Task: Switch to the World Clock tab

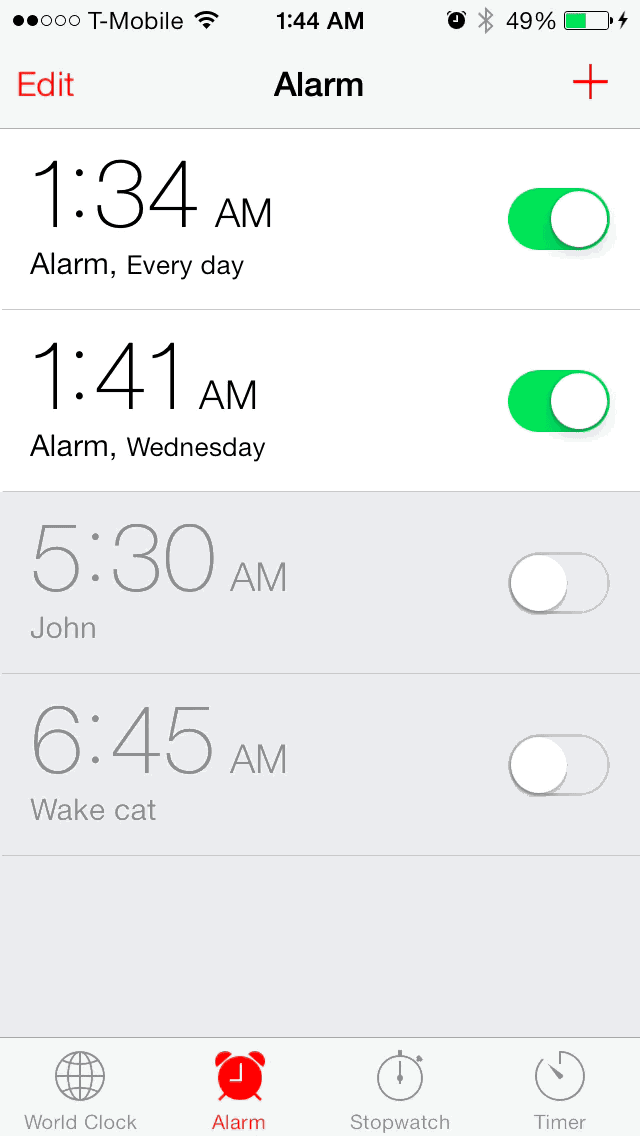Action: 80,1088
